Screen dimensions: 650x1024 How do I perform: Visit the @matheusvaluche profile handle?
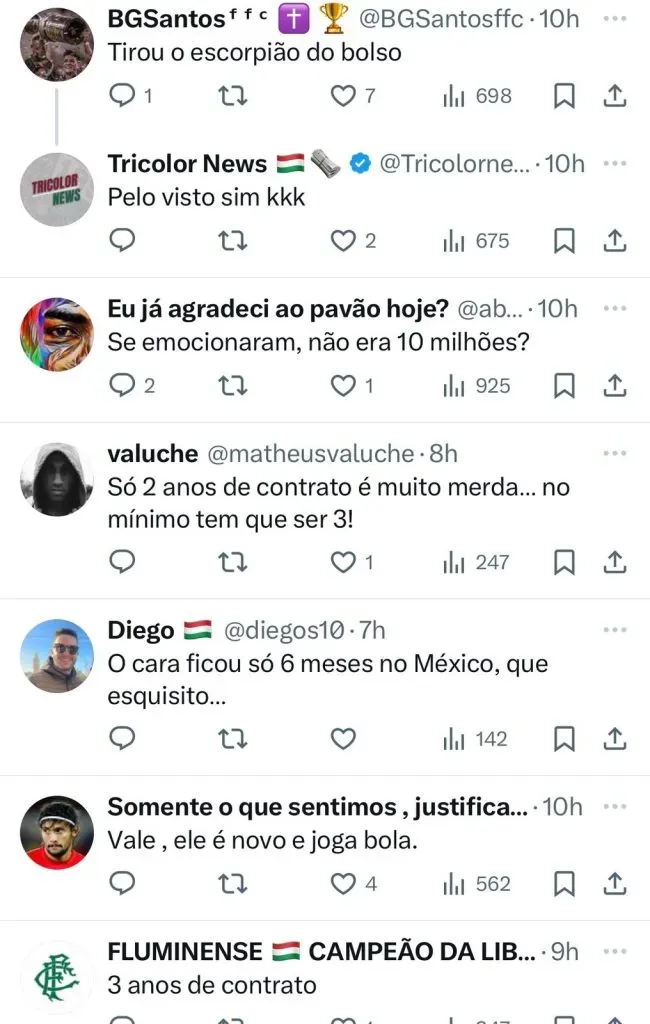[x=310, y=454]
